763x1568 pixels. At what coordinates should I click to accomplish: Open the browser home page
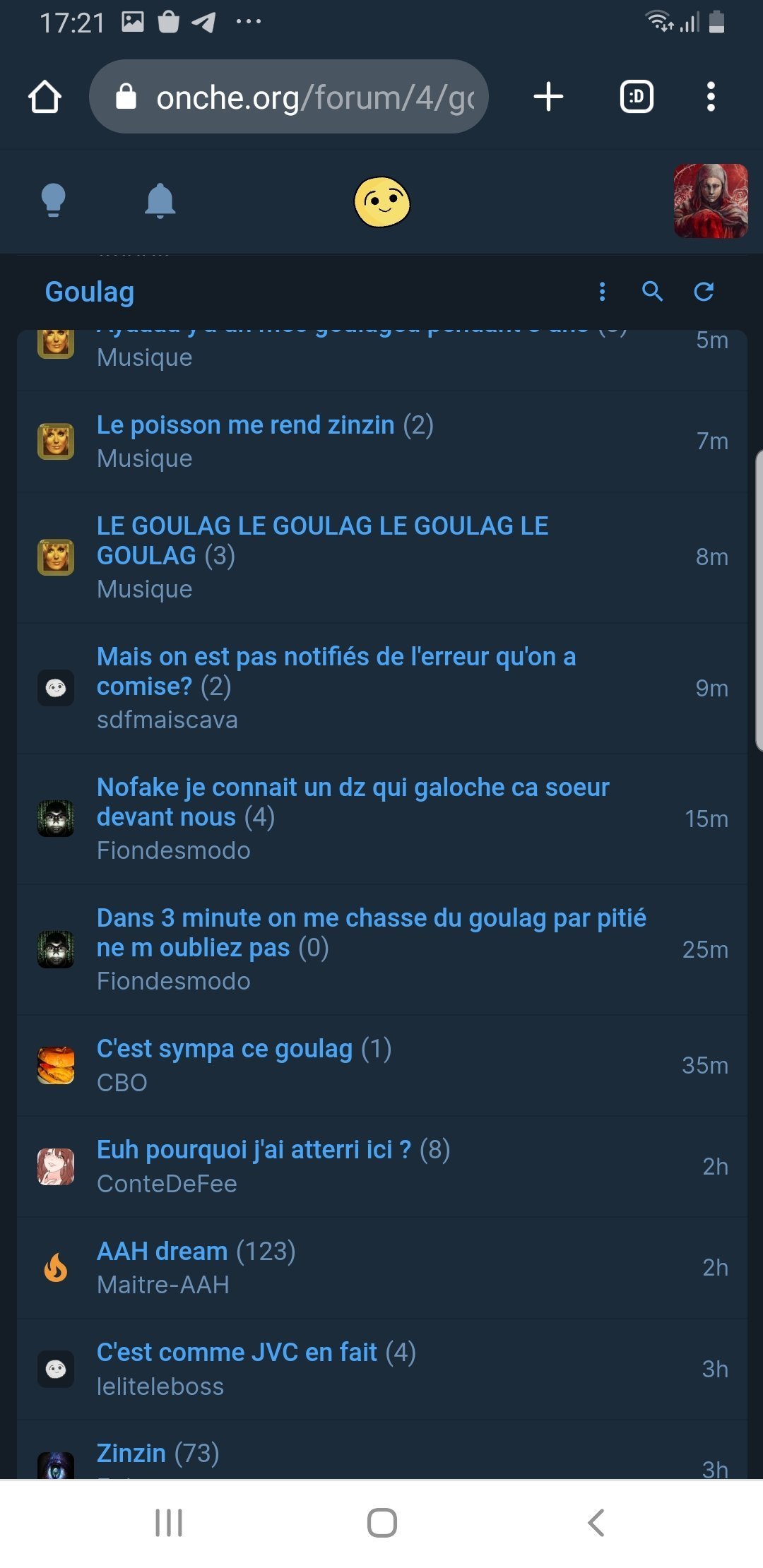coord(45,97)
